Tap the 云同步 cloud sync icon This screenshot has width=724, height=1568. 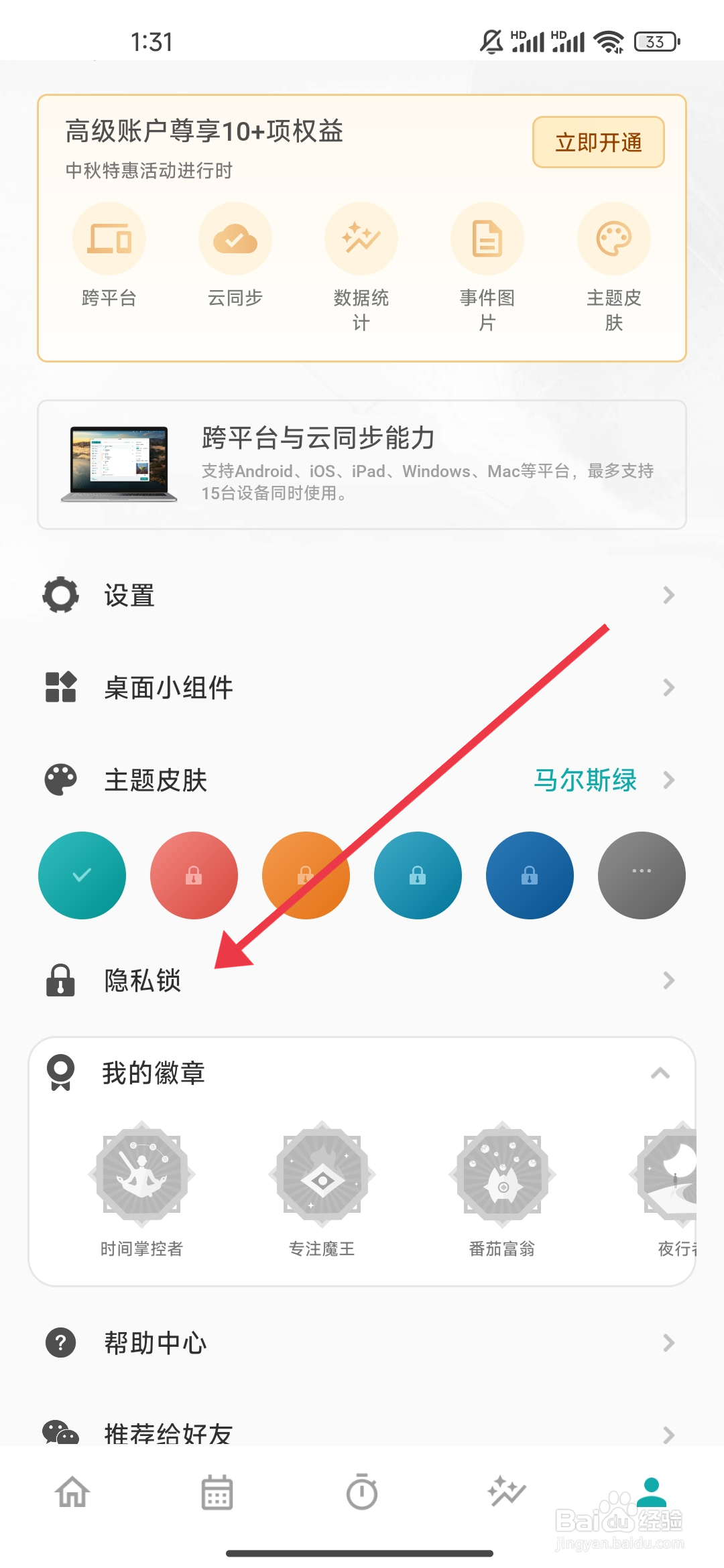[235, 238]
